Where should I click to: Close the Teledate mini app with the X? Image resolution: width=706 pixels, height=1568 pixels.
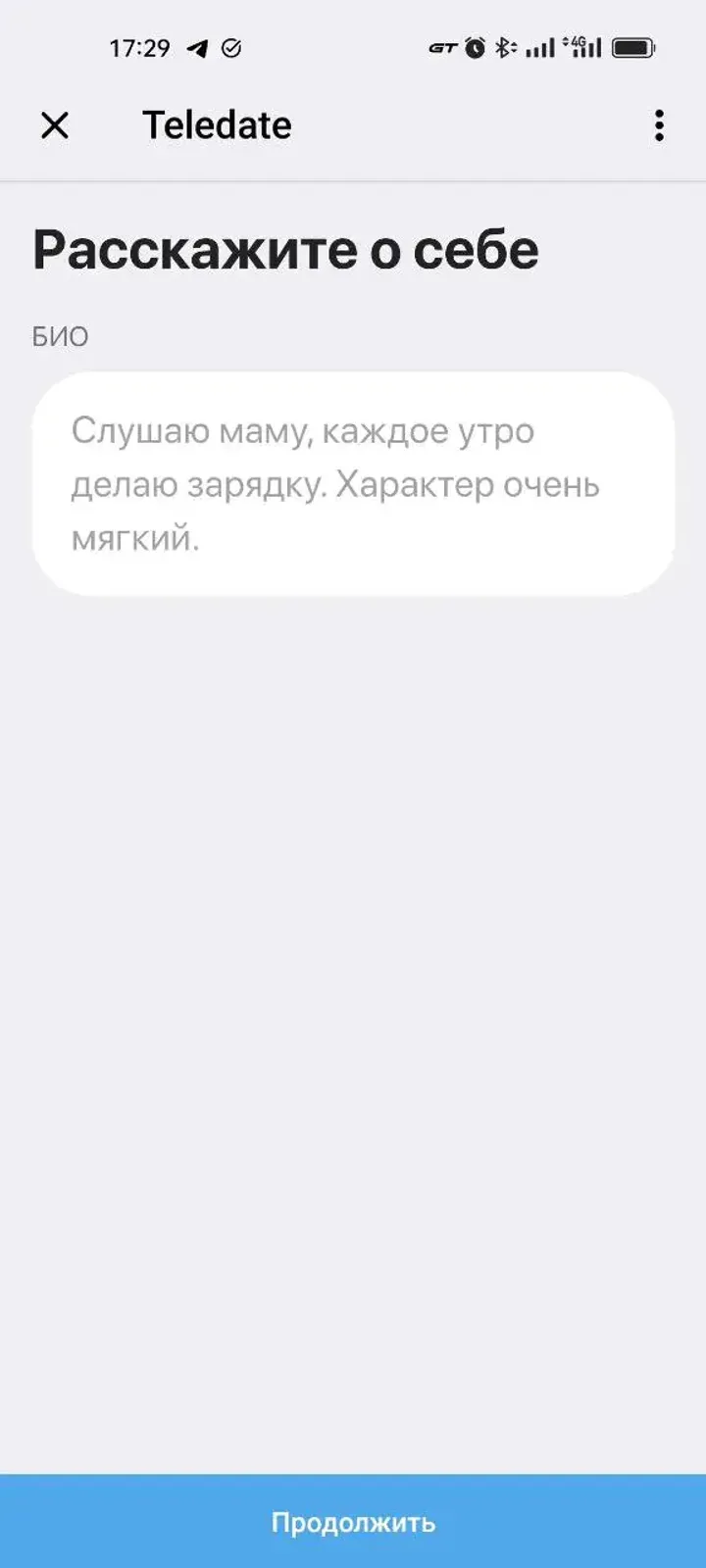[56, 125]
